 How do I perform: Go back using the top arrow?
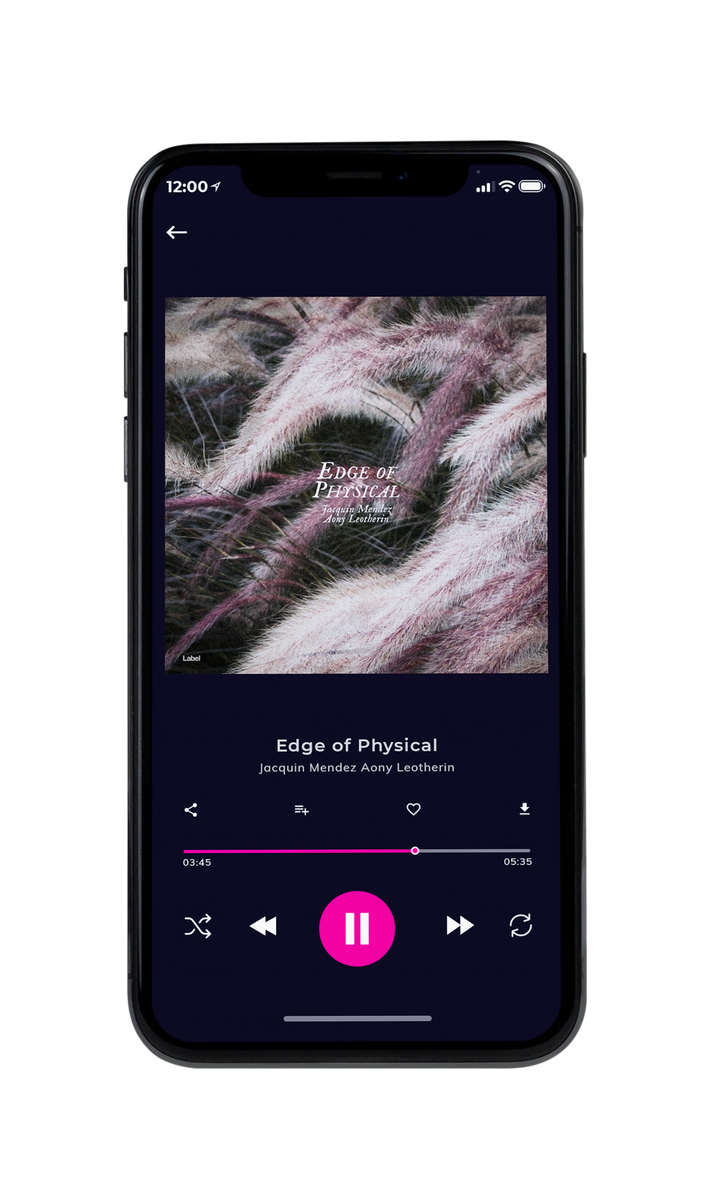pyautogui.click(x=177, y=232)
